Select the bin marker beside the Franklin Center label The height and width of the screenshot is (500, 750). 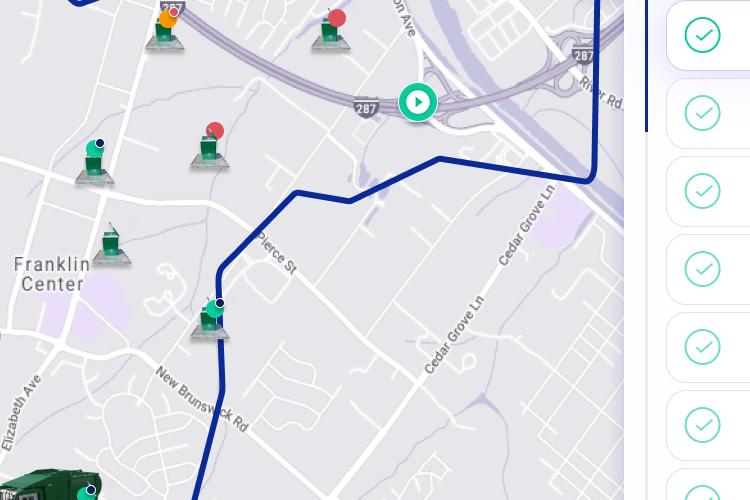tap(111, 246)
